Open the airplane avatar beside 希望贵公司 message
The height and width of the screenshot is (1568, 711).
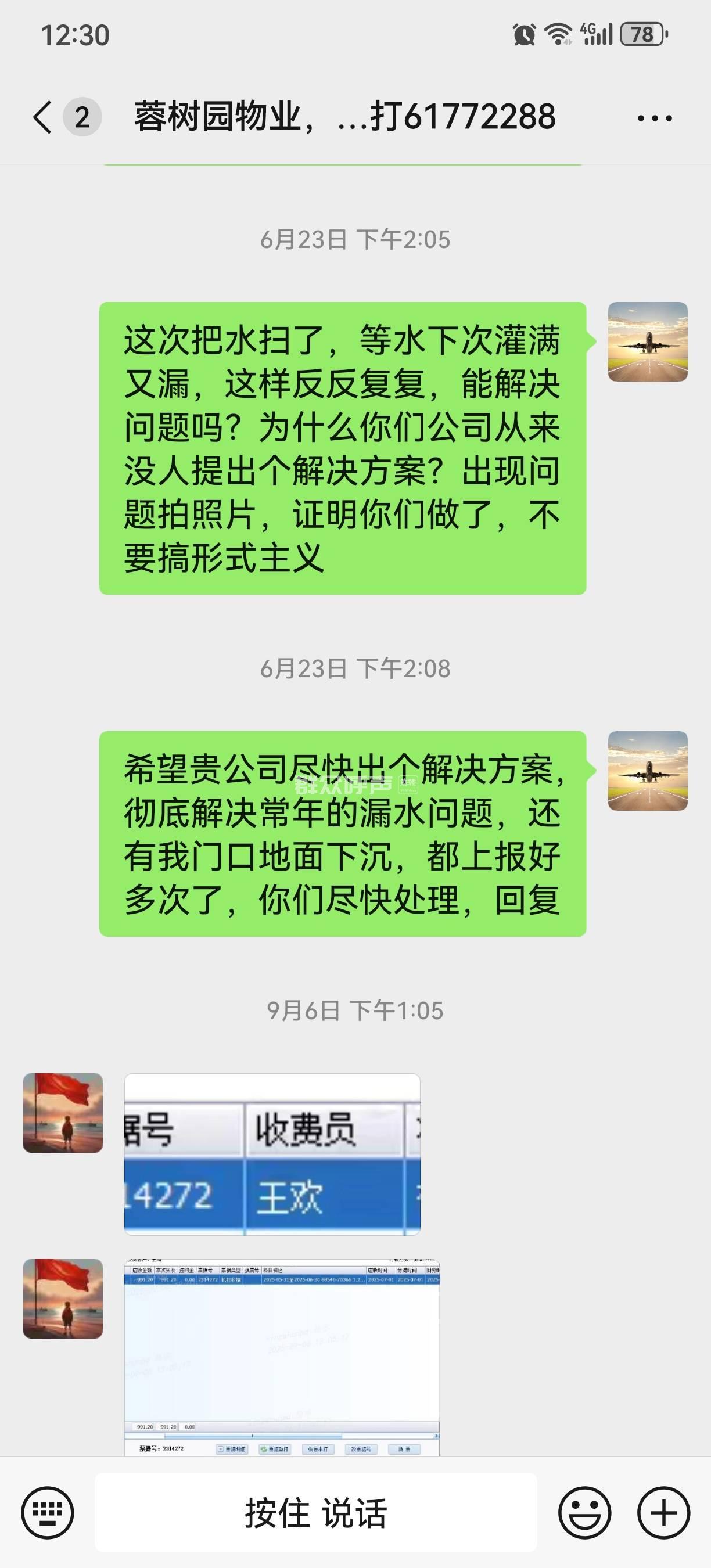click(648, 771)
